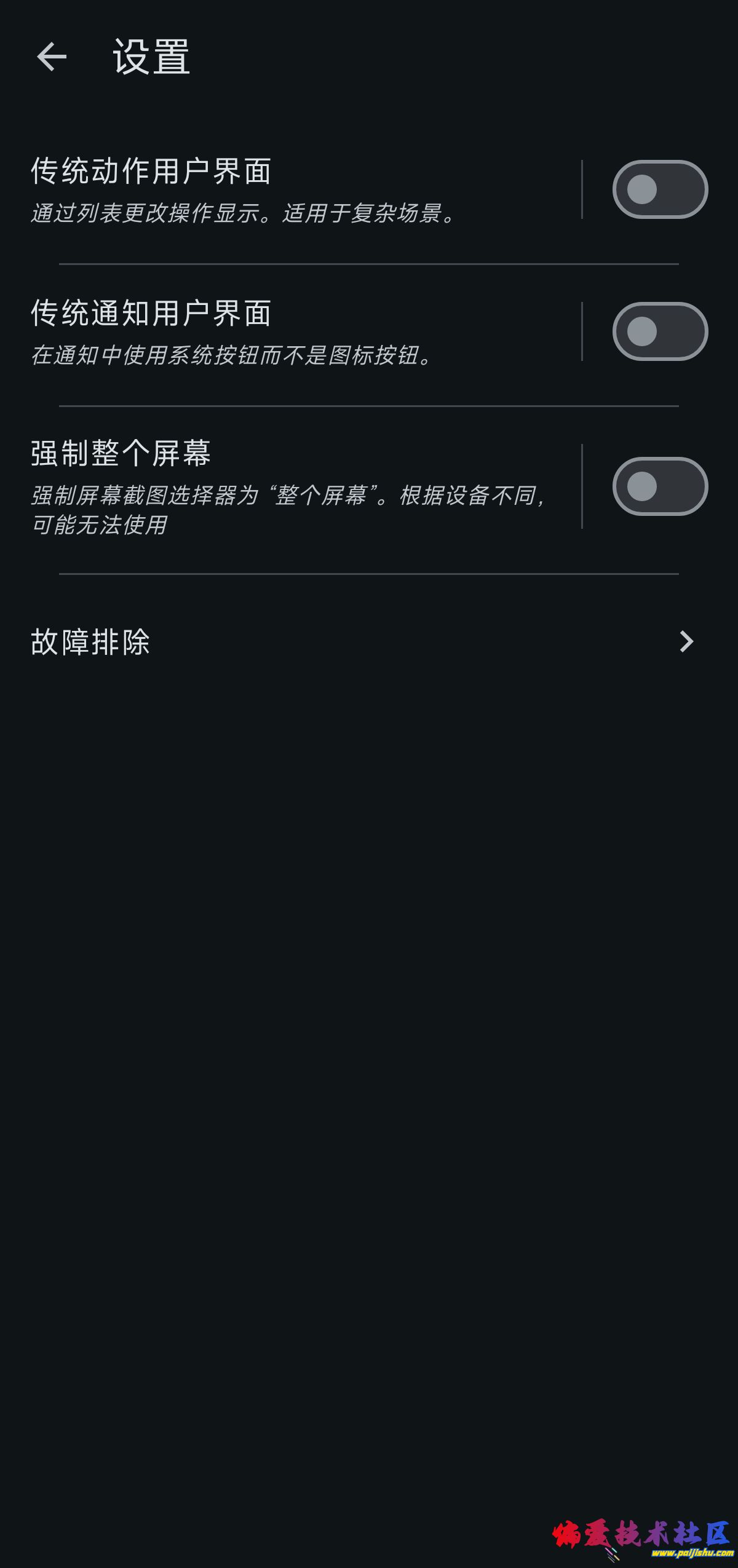Toggle 强制整个屏幕 on
The height and width of the screenshot is (1568, 738).
(659, 486)
